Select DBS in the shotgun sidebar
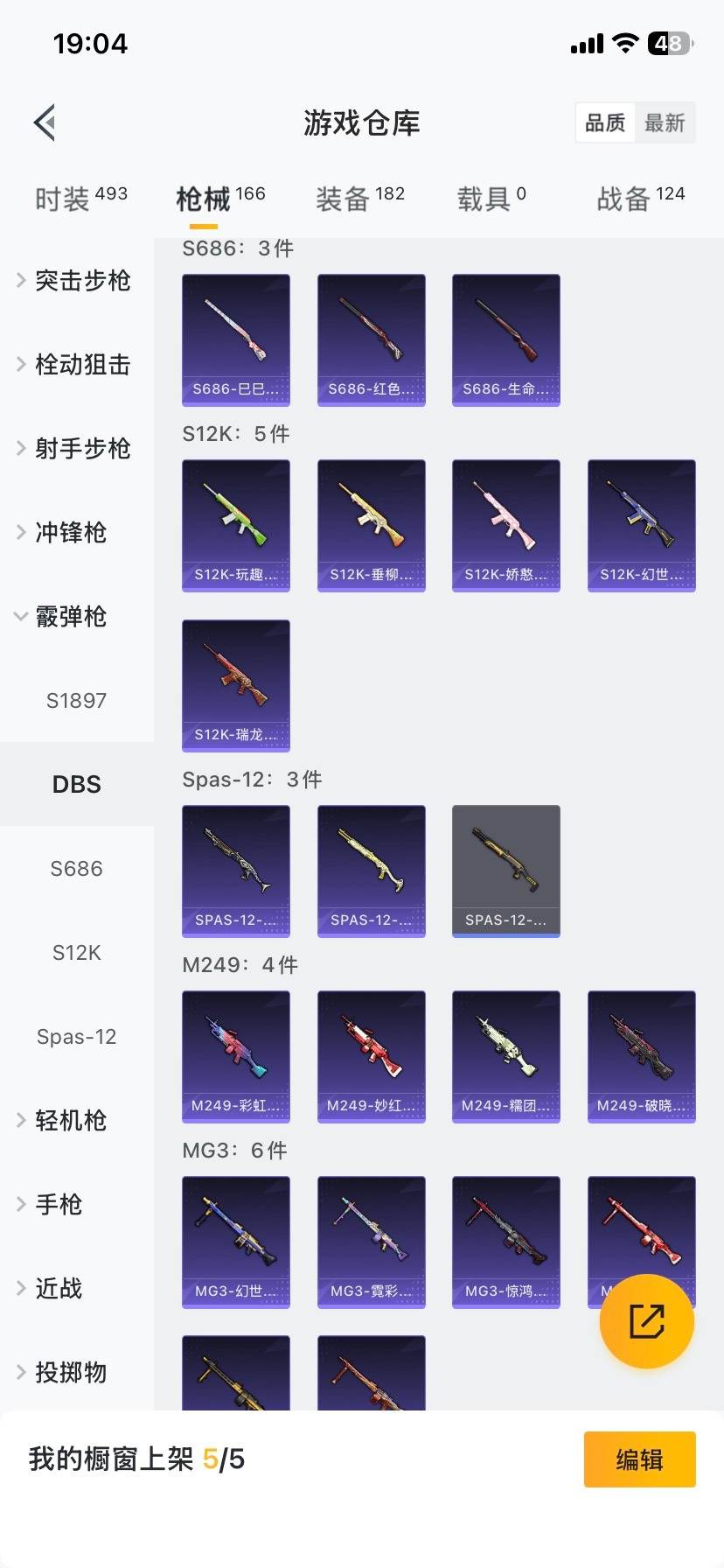The width and height of the screenshot is (724, 1568). [76, 784]
